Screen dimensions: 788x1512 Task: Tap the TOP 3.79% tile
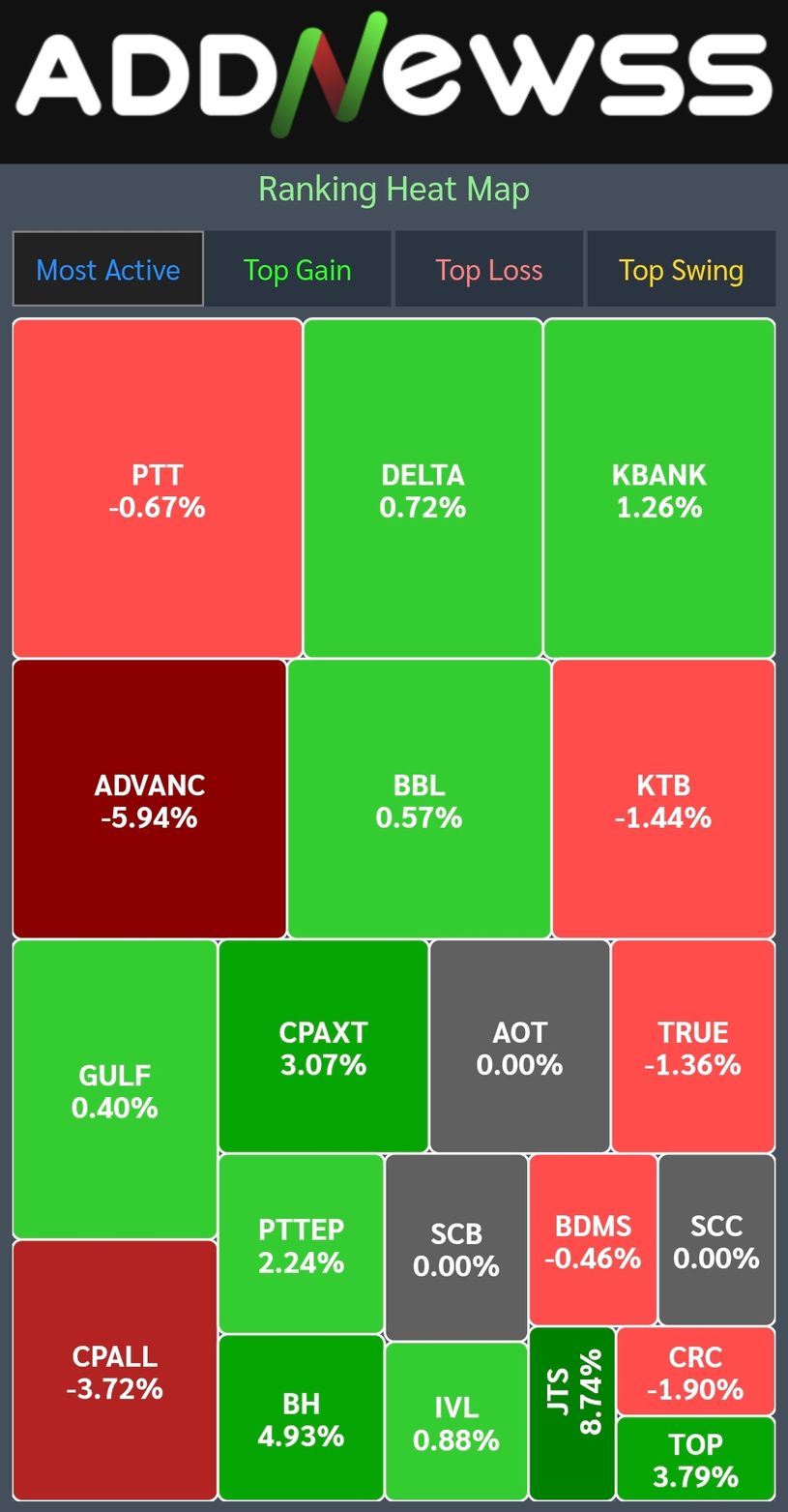click(695, 1459)
